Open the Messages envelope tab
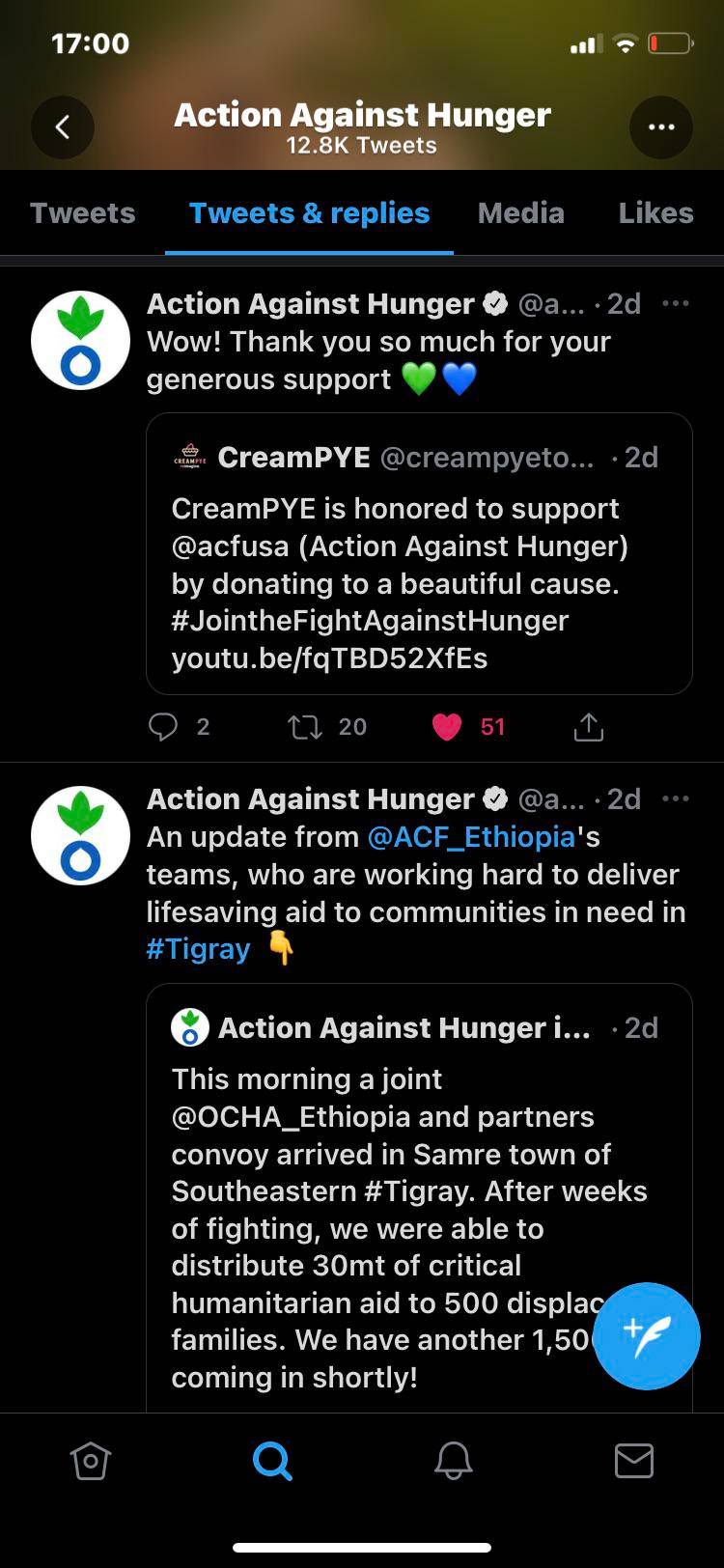Screen dimensions: 724x1568 pyautogui.click(x=634, y=1461)
